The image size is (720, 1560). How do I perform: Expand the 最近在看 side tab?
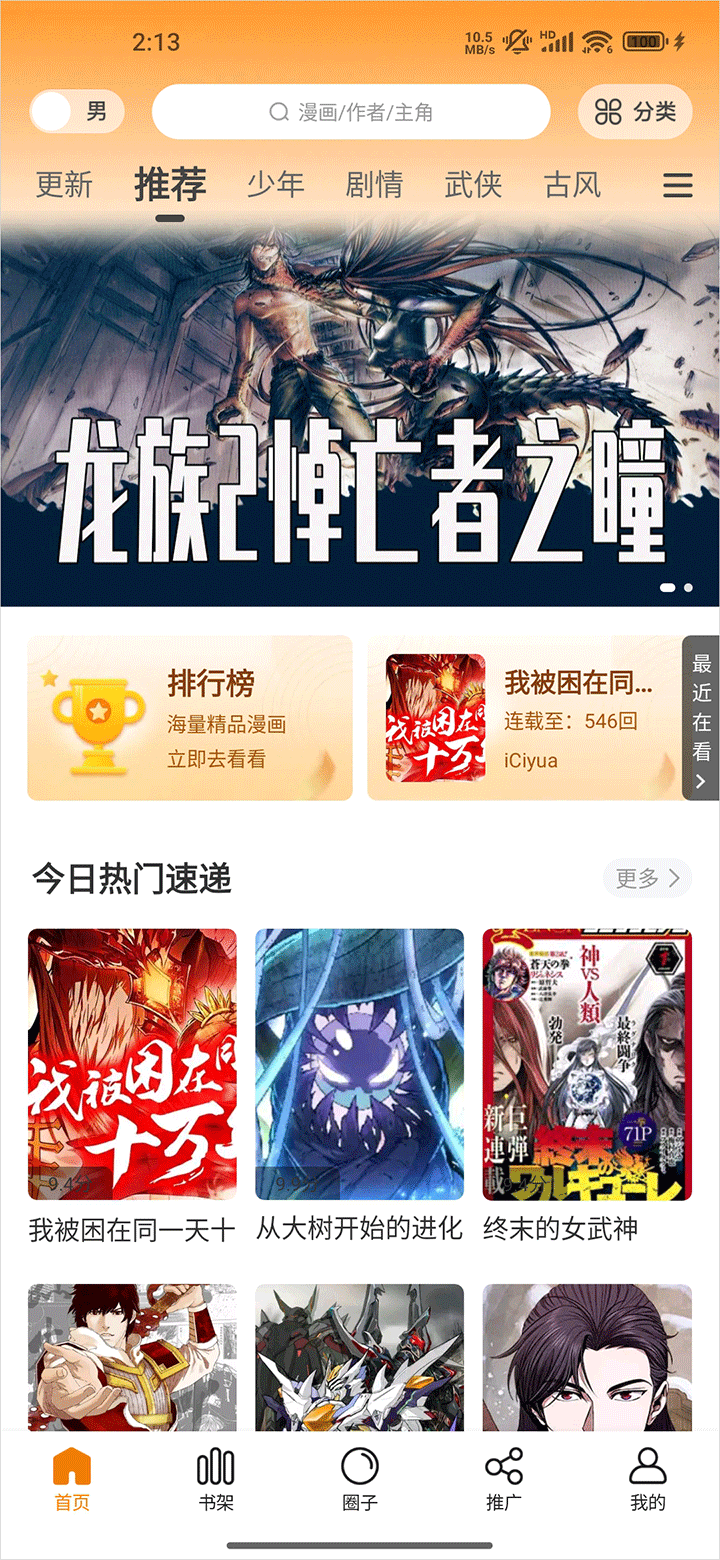[x=701, y=718]
